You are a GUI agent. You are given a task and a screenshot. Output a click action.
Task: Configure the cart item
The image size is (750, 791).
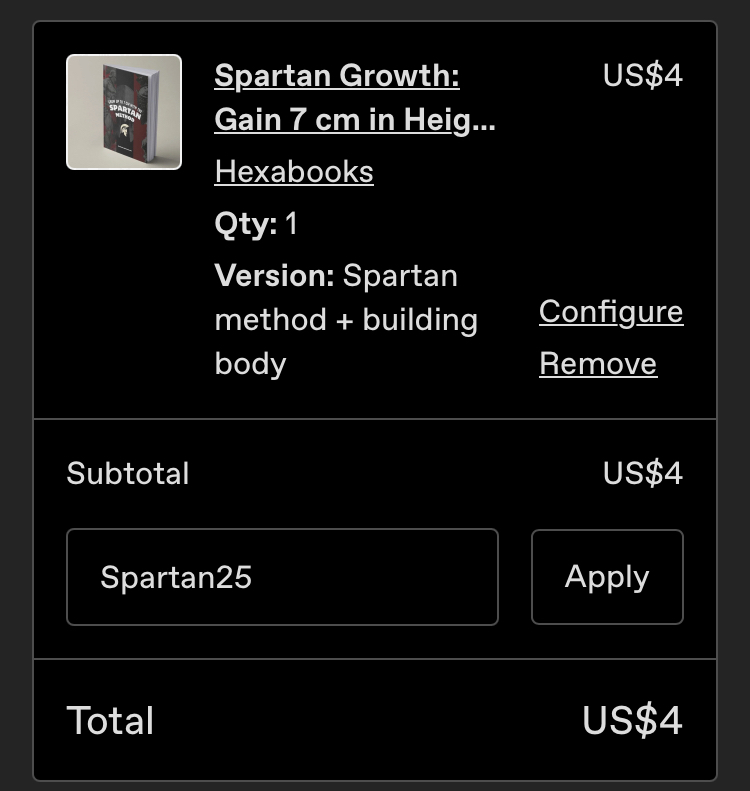click(611, 312)
